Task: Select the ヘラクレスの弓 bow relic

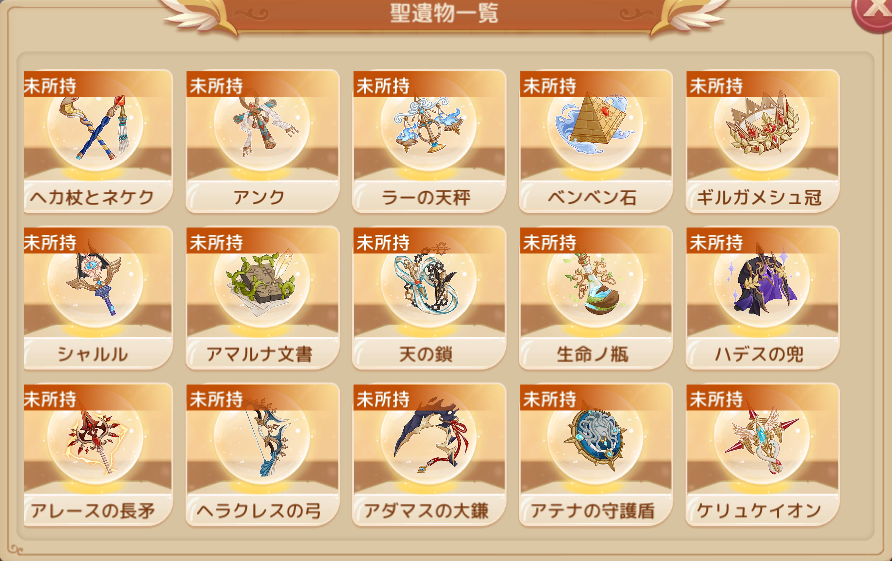Action: [263, 455]
